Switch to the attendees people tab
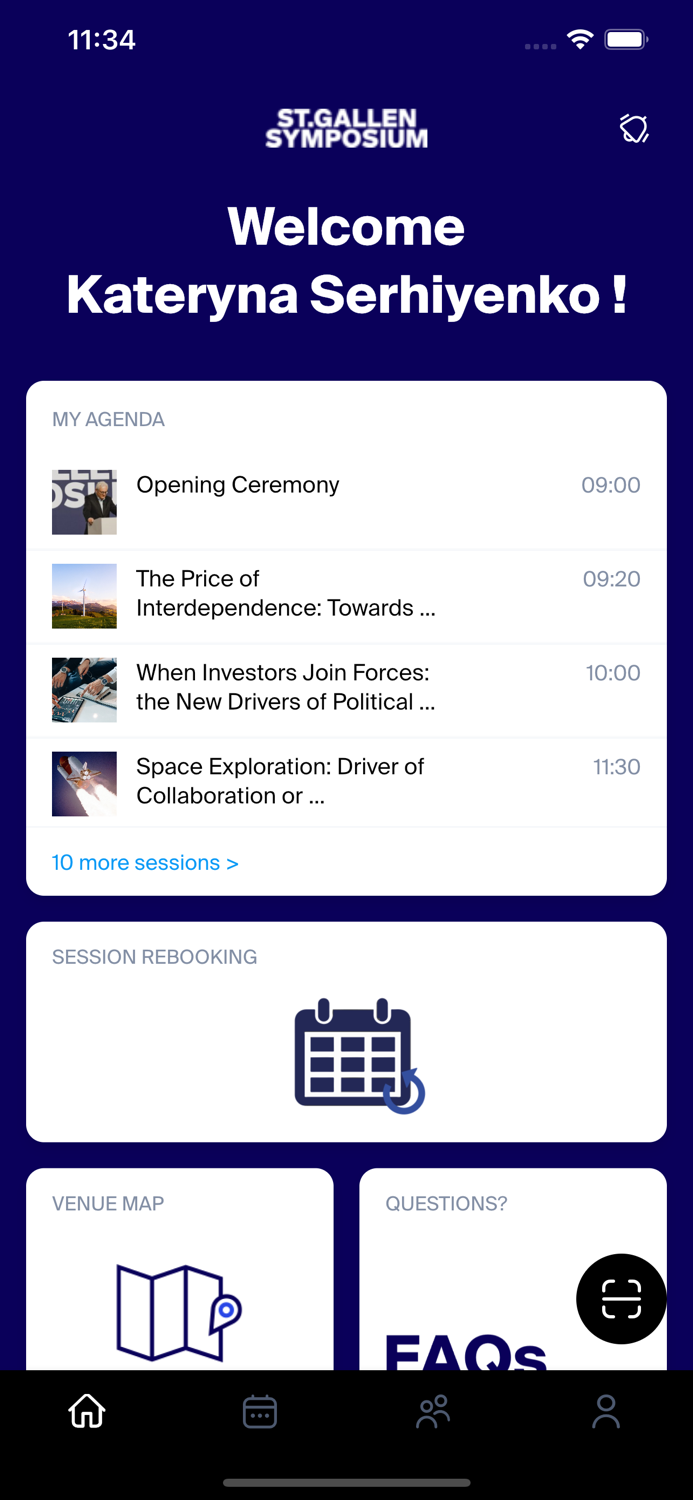The height and width of the screenshot is (1500, 693). [433, 1411]
